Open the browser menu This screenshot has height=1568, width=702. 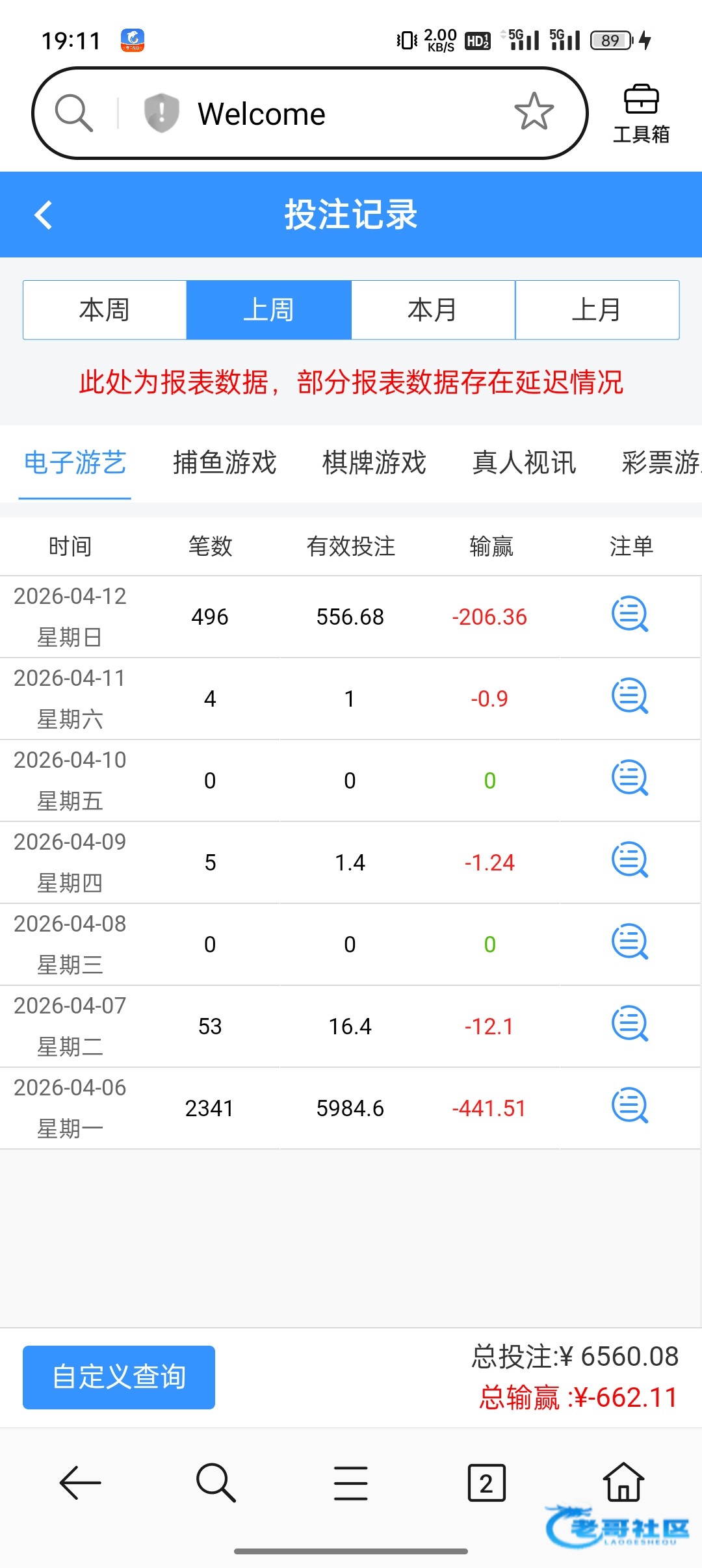coord(351,1483)
